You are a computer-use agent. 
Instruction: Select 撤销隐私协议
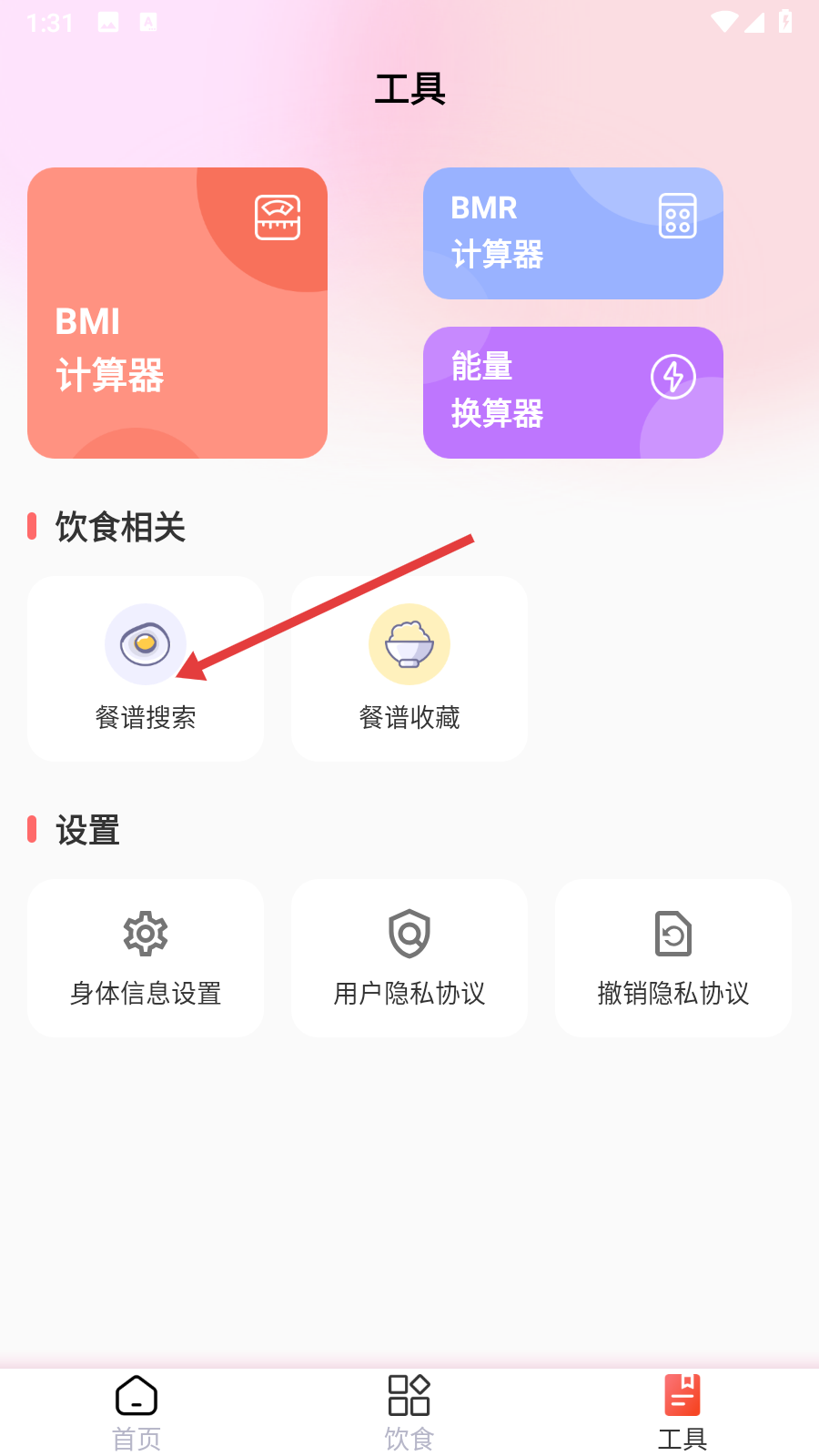[673, 958]
